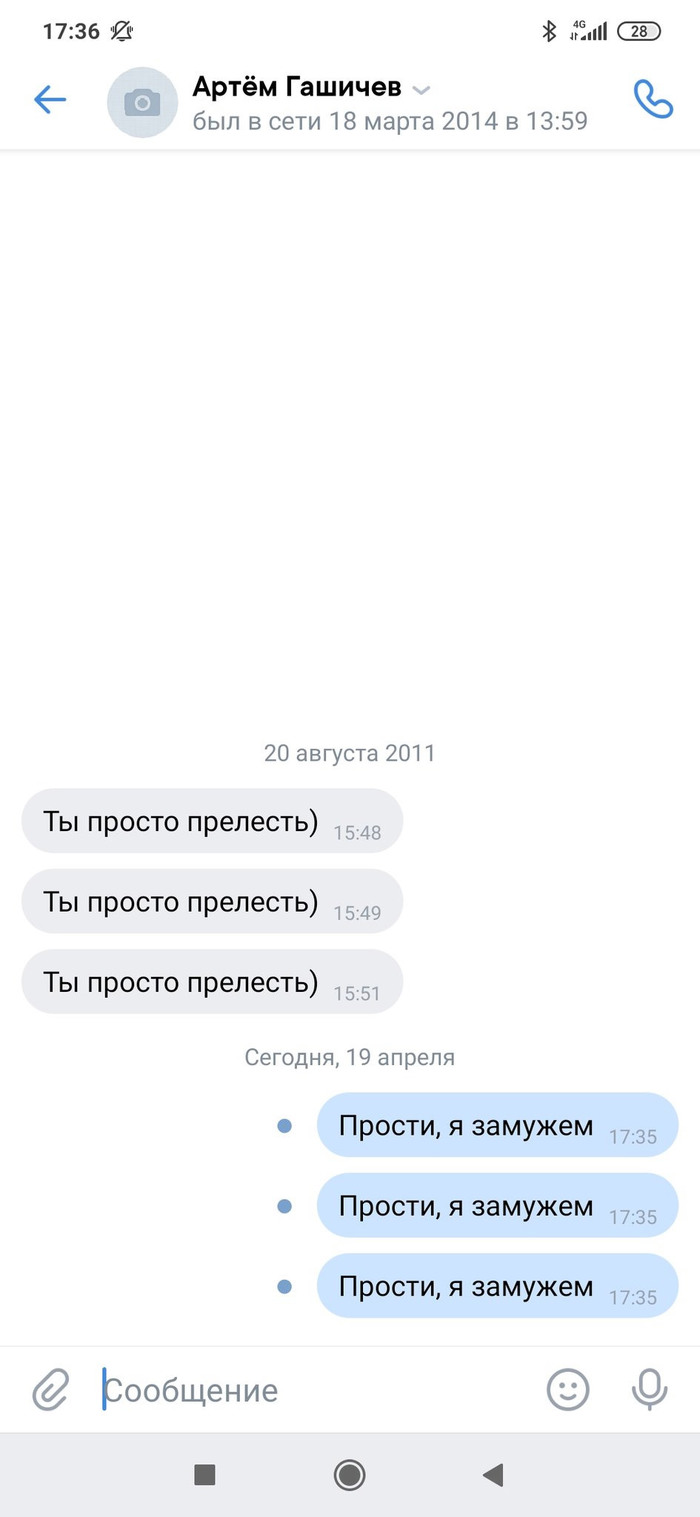Record a voice message
This screenshot has width=700, height=1517.
click(x=650, y=1389)
